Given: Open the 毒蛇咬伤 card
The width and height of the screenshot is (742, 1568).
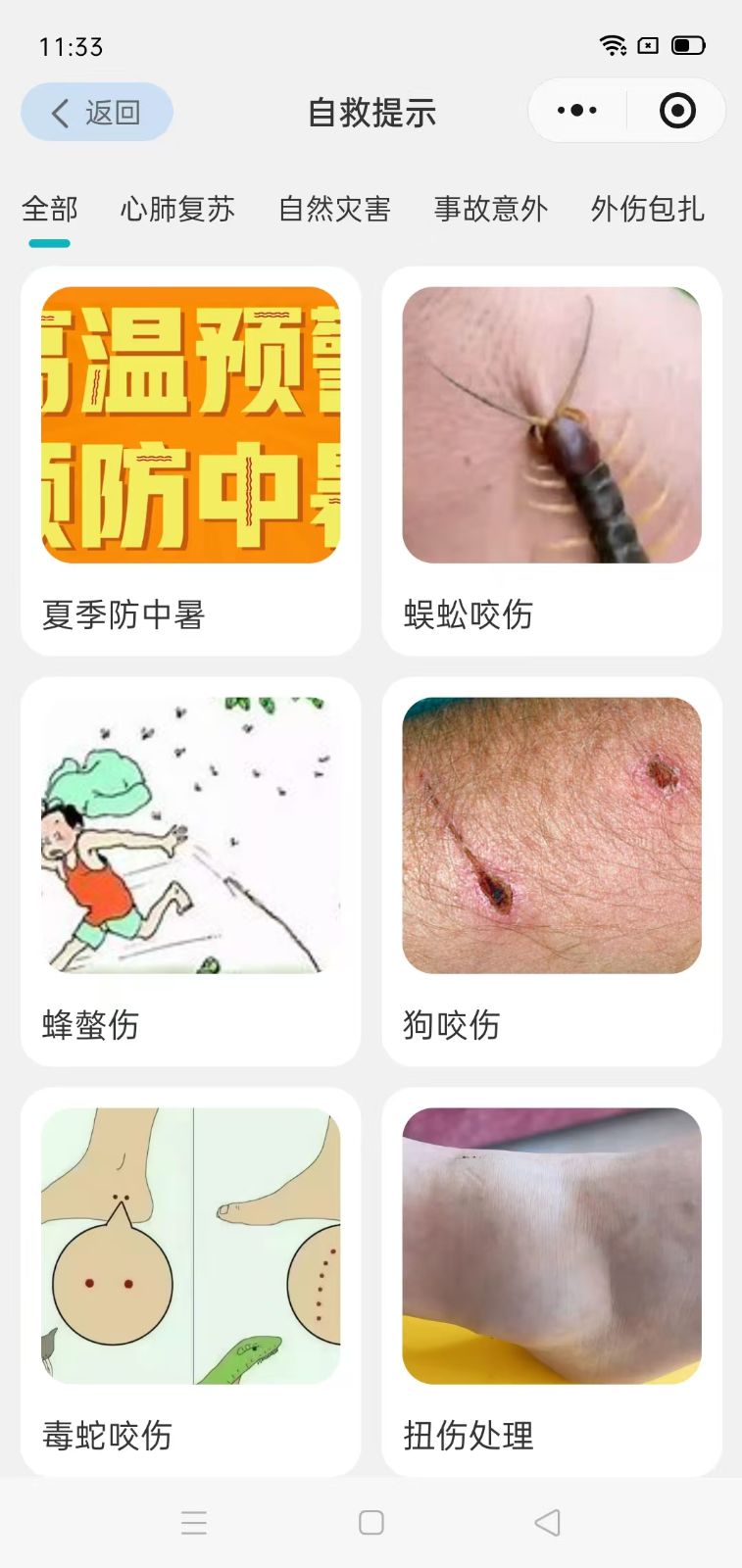Looking at the screenshot, I should point(191,1282).
